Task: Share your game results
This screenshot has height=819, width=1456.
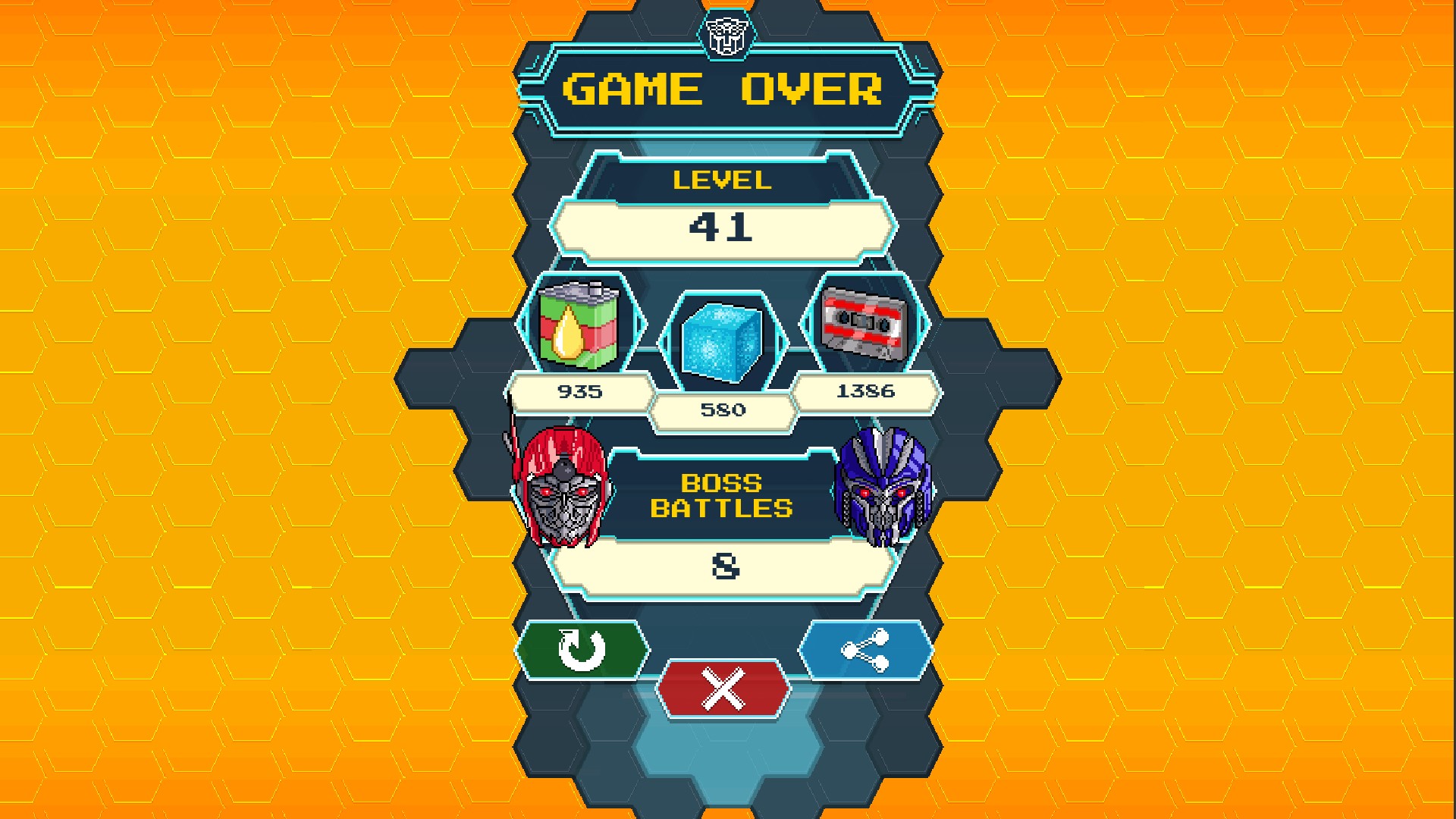Action: click(865, 650)
